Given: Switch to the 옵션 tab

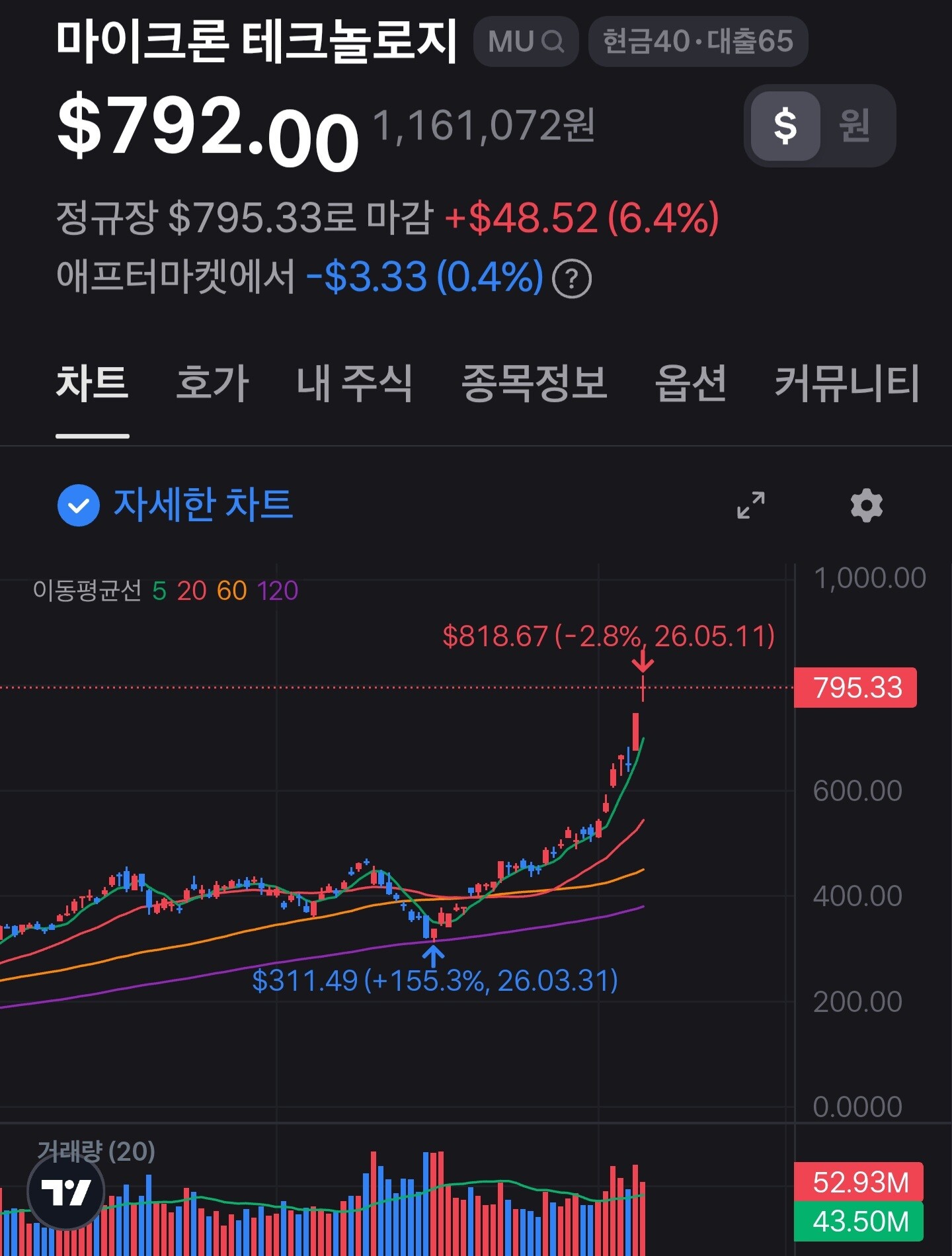Looking at the screenshot, I should tap(691, 384).
